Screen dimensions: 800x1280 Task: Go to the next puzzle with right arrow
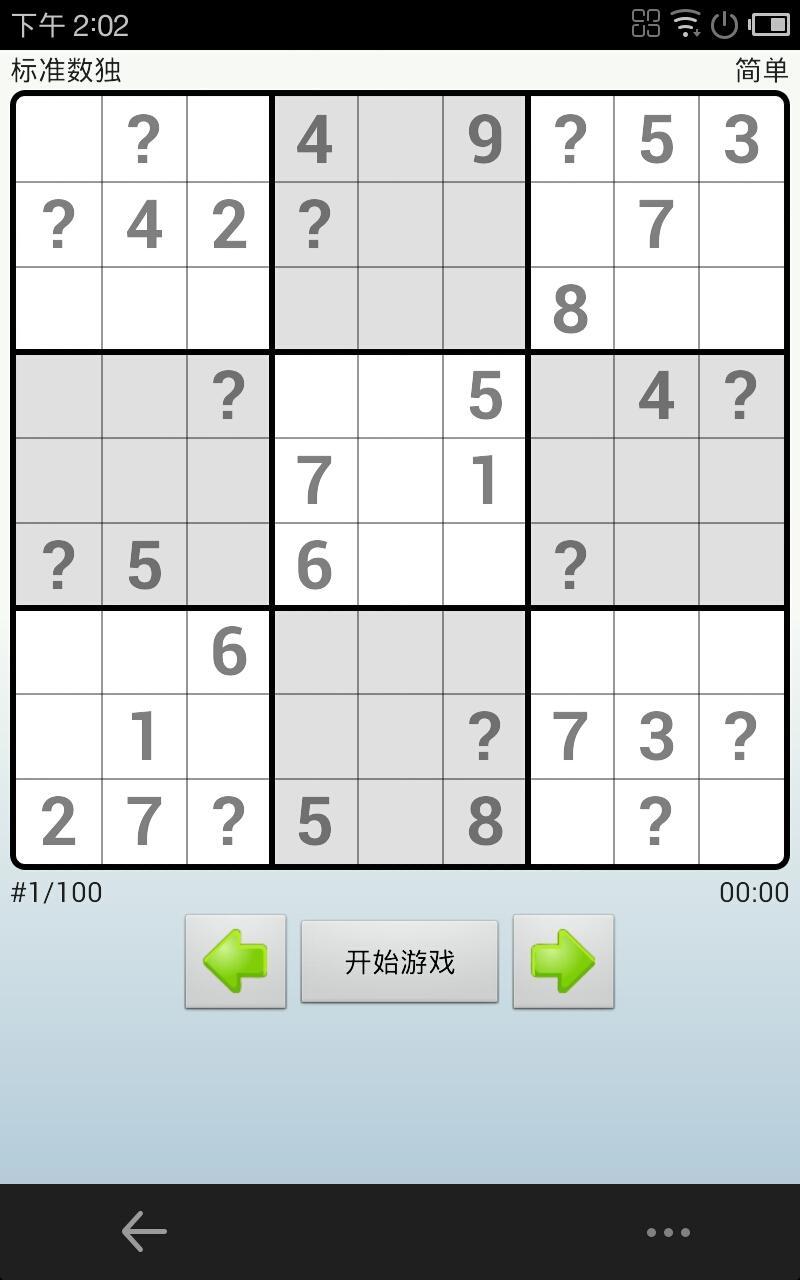pos(563,961)
